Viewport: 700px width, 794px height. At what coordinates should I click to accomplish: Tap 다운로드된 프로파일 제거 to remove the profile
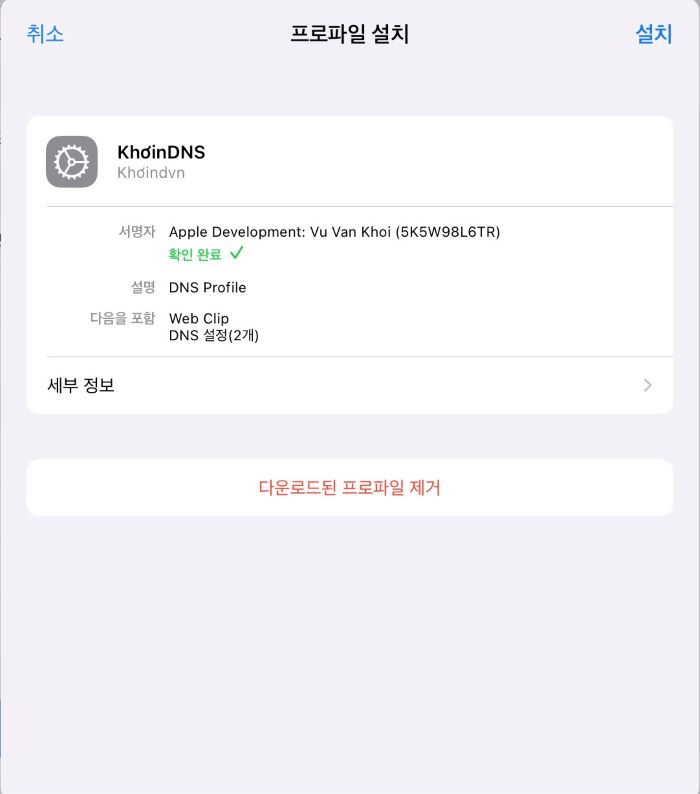349,488
